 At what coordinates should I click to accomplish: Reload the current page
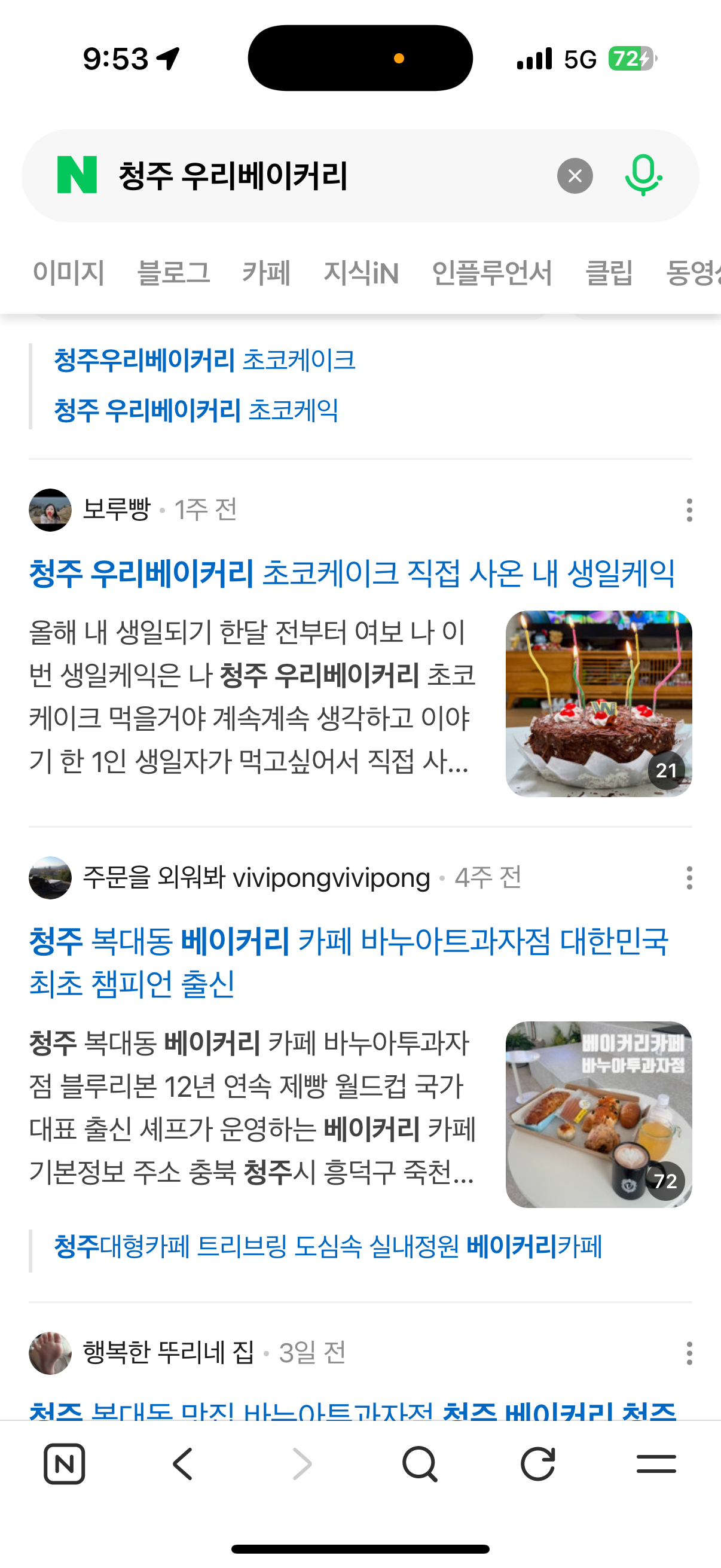pos(538,1464)
